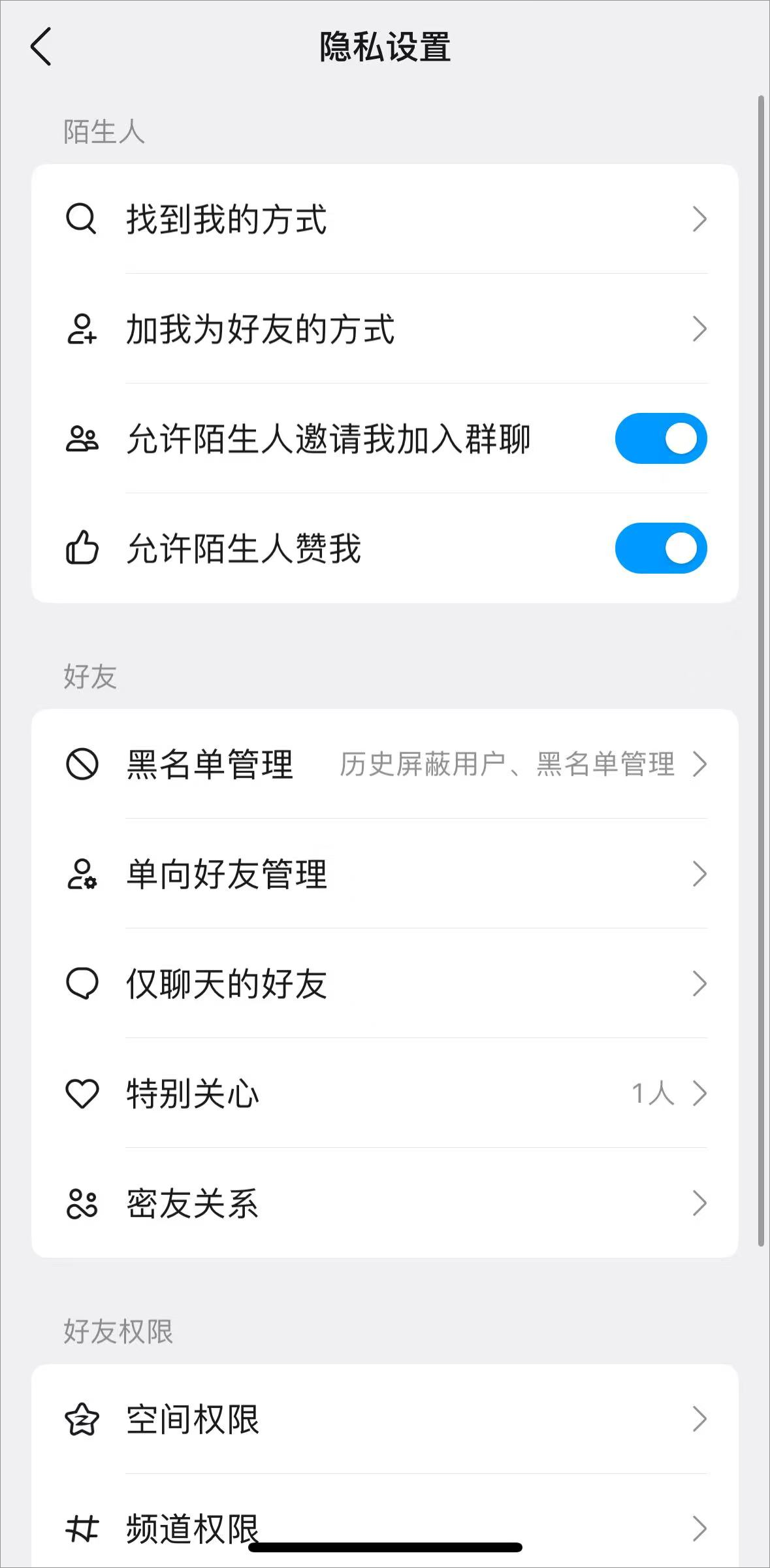Open 加我为好友的方式 settings

pos(385,329)
